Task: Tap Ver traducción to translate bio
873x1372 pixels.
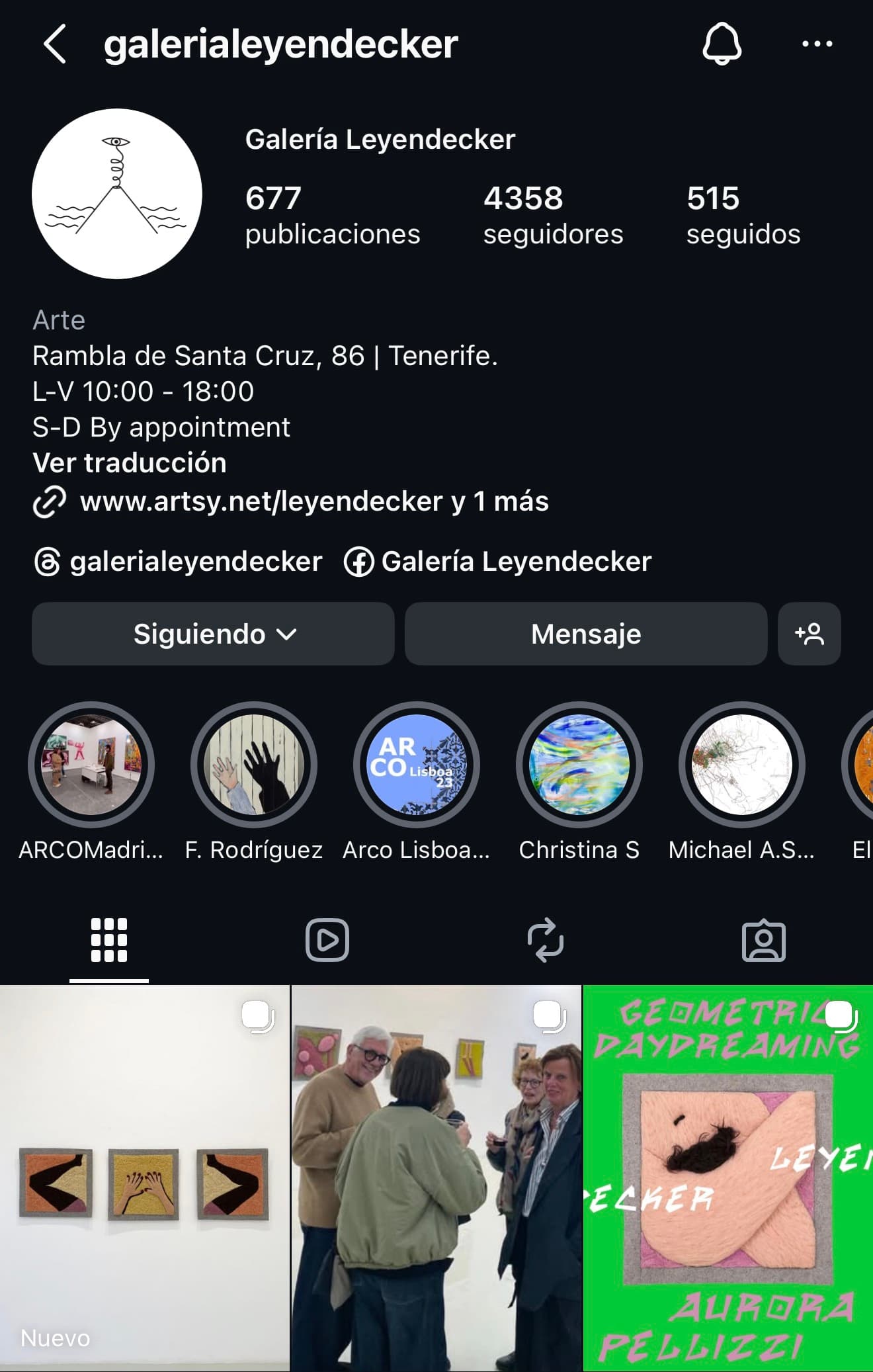Action: pos(130,463)
